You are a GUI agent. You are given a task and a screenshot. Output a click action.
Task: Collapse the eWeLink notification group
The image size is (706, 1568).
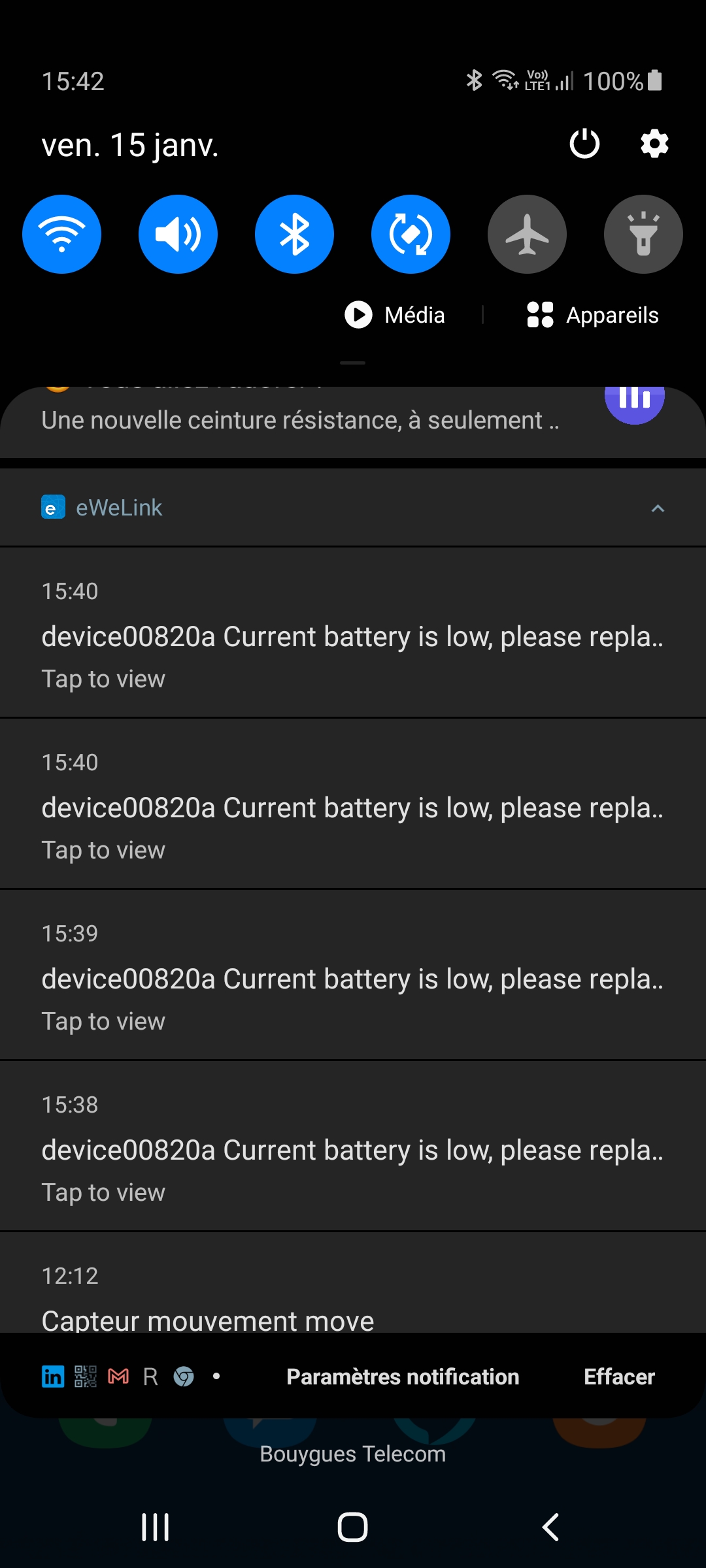click(658, 508)
